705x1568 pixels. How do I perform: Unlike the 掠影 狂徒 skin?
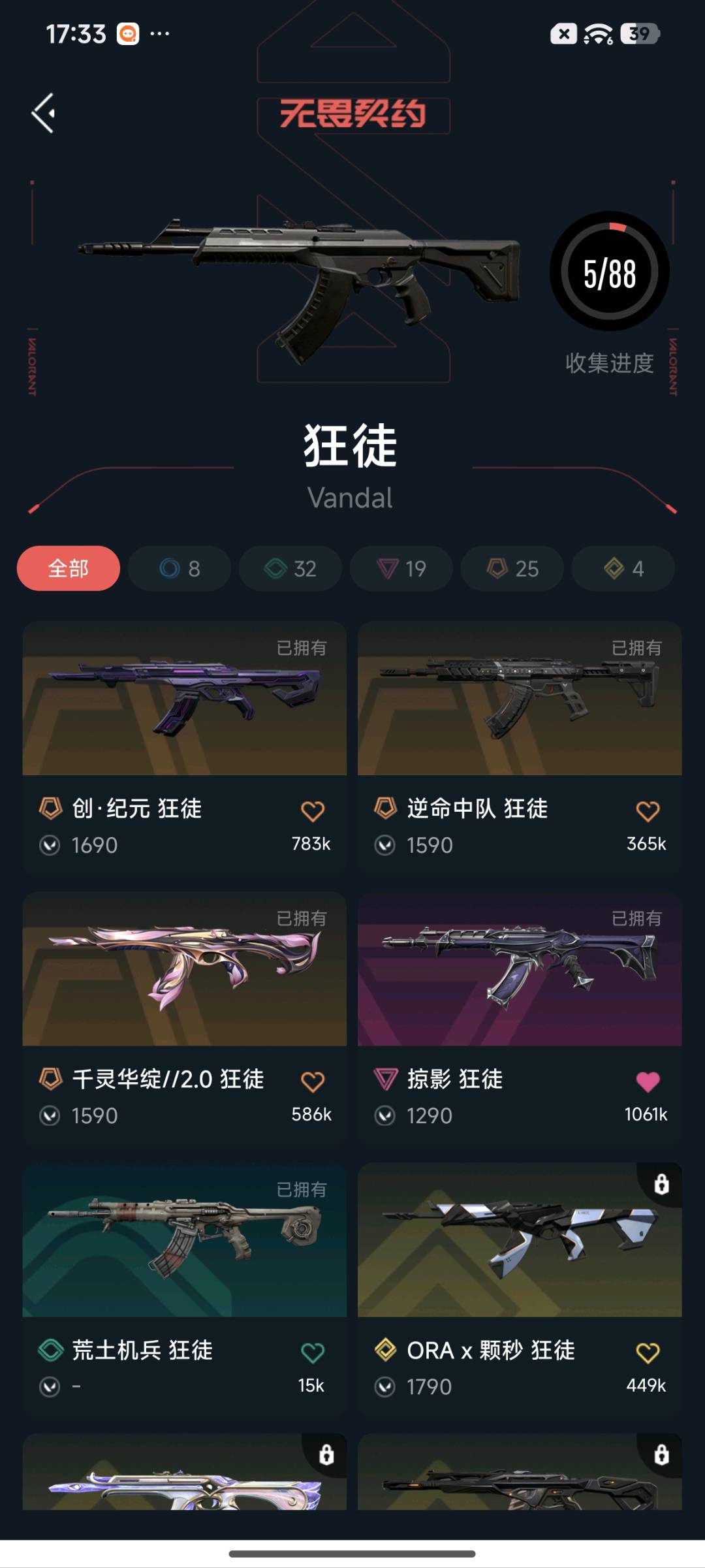648,1081
